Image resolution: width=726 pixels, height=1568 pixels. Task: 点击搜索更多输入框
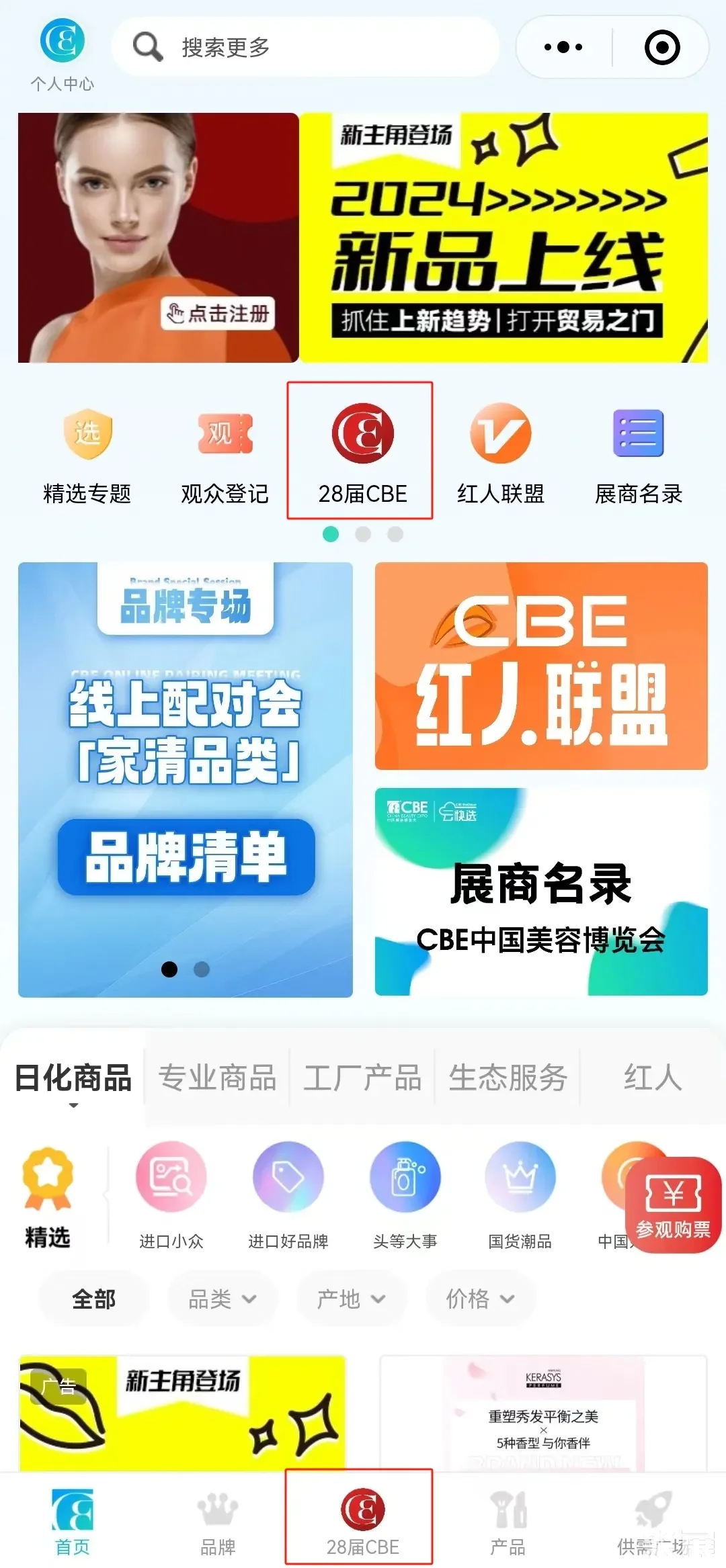306,47
